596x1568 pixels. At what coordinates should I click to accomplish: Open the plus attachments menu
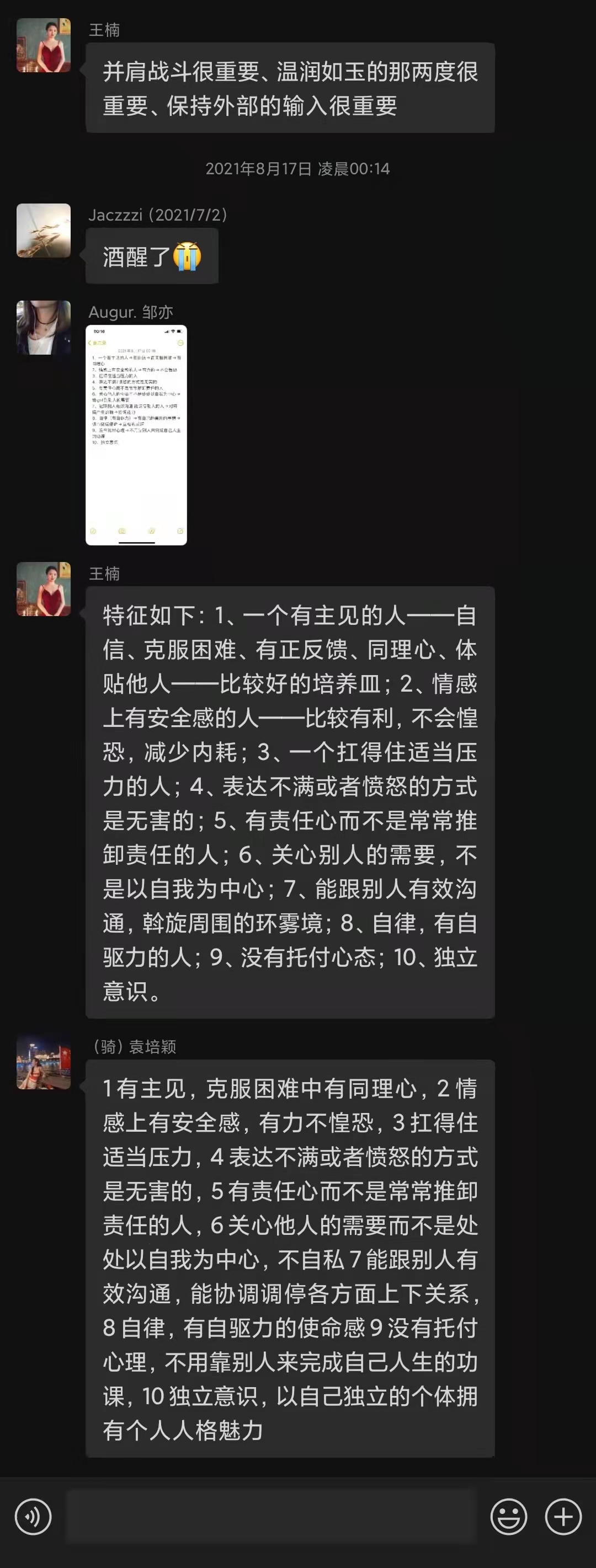563,1517
